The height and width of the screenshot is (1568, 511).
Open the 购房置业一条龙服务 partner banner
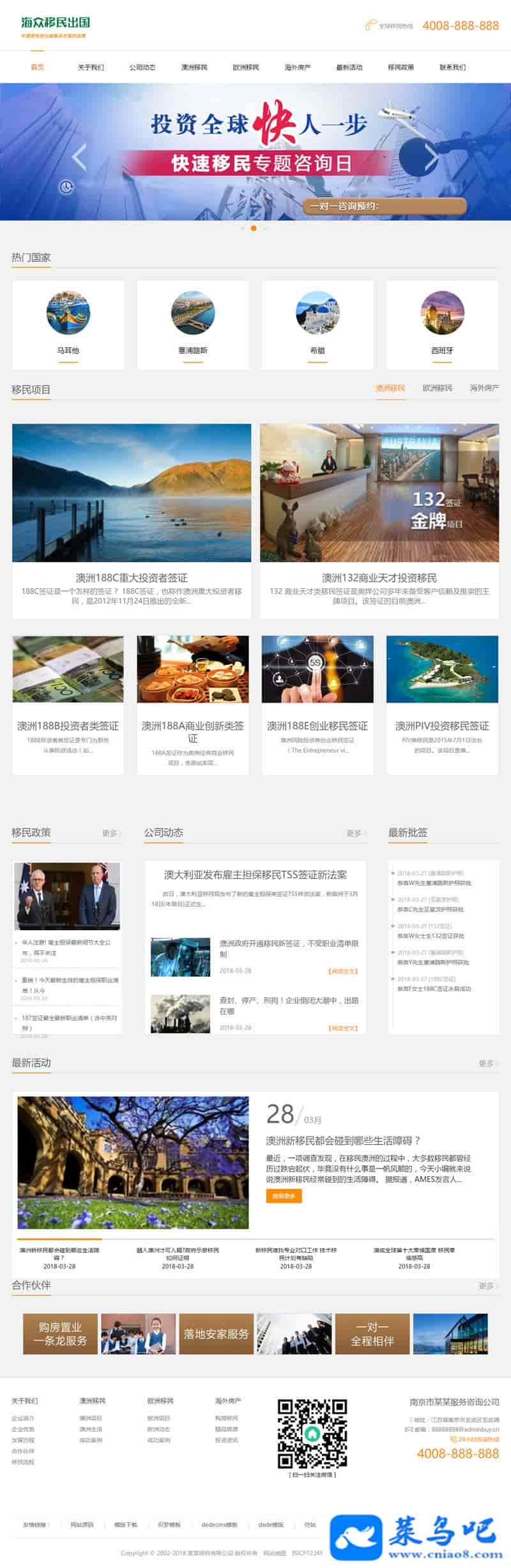(x=61, y=1334)
